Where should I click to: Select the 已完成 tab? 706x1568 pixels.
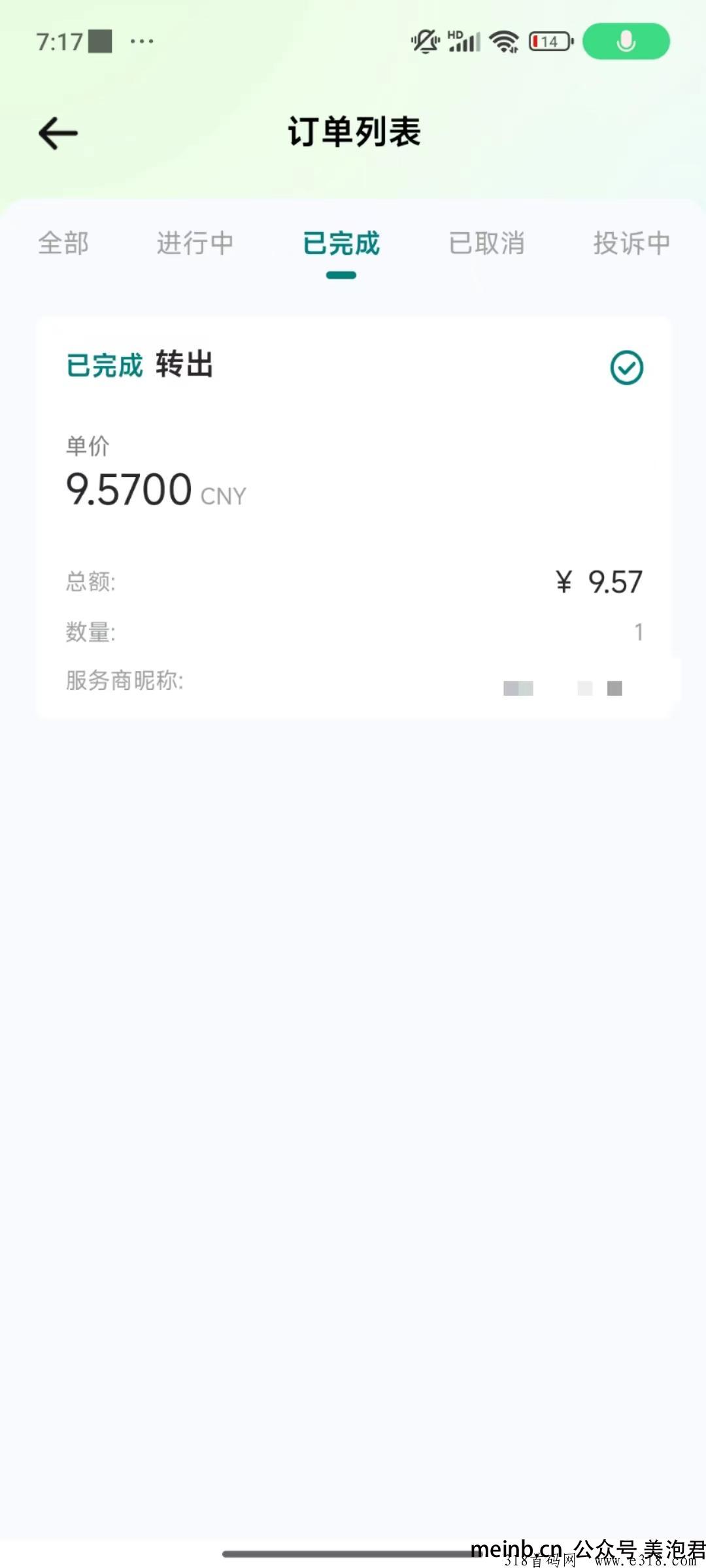point(341,243)
